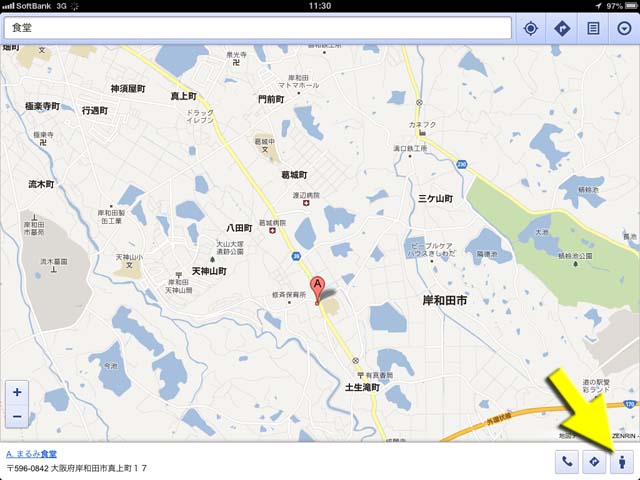
Task: Zoom in with the plus button
Action: pos(17,392)
